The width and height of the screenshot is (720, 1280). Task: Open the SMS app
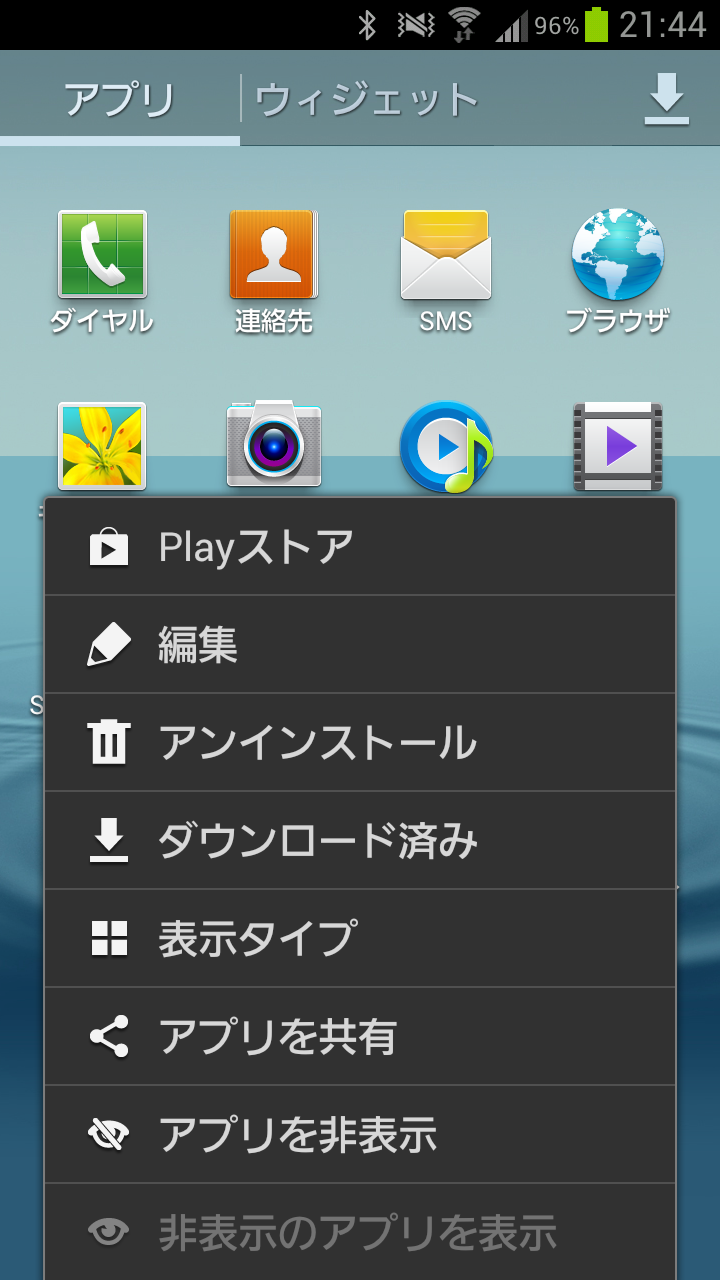[446, 272]
